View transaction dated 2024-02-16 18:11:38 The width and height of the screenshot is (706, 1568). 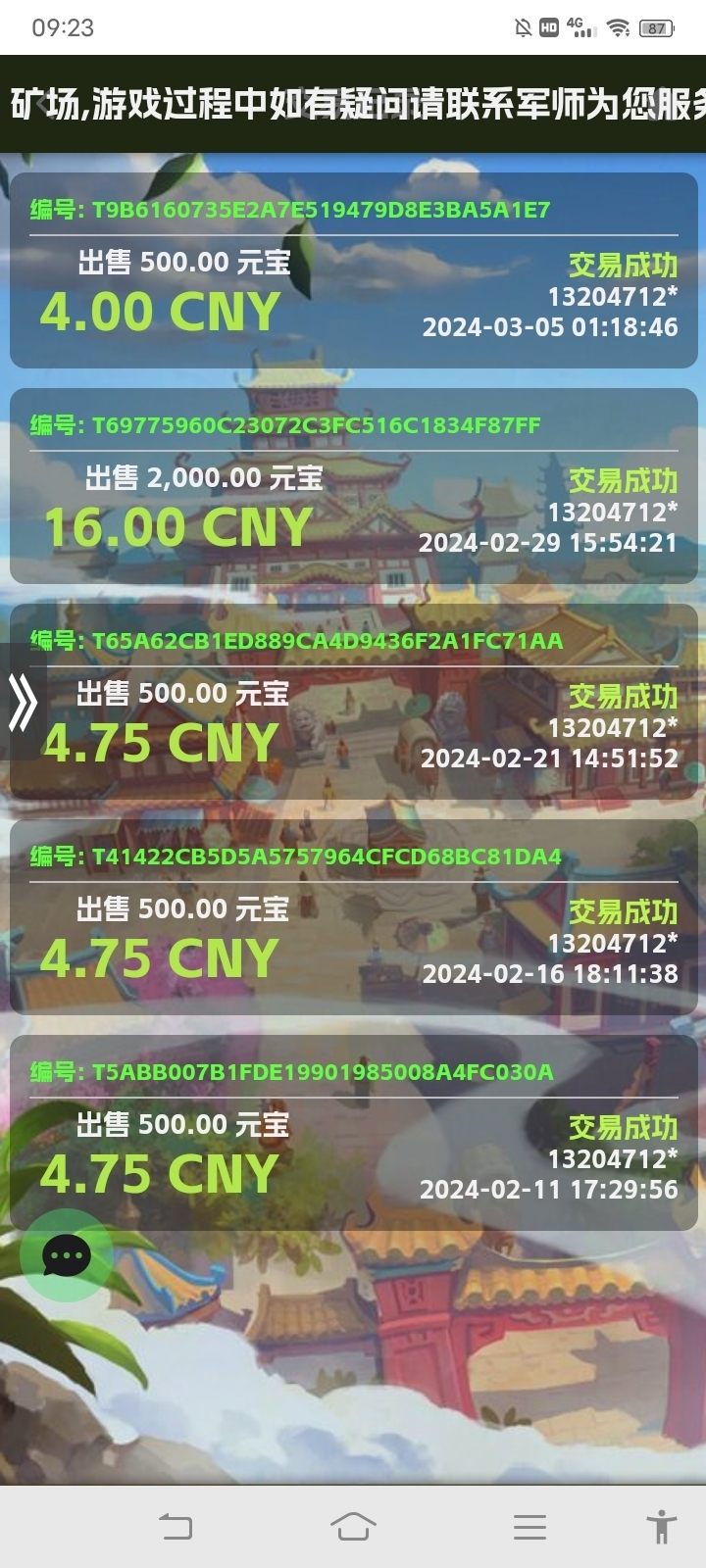(354, 917)
